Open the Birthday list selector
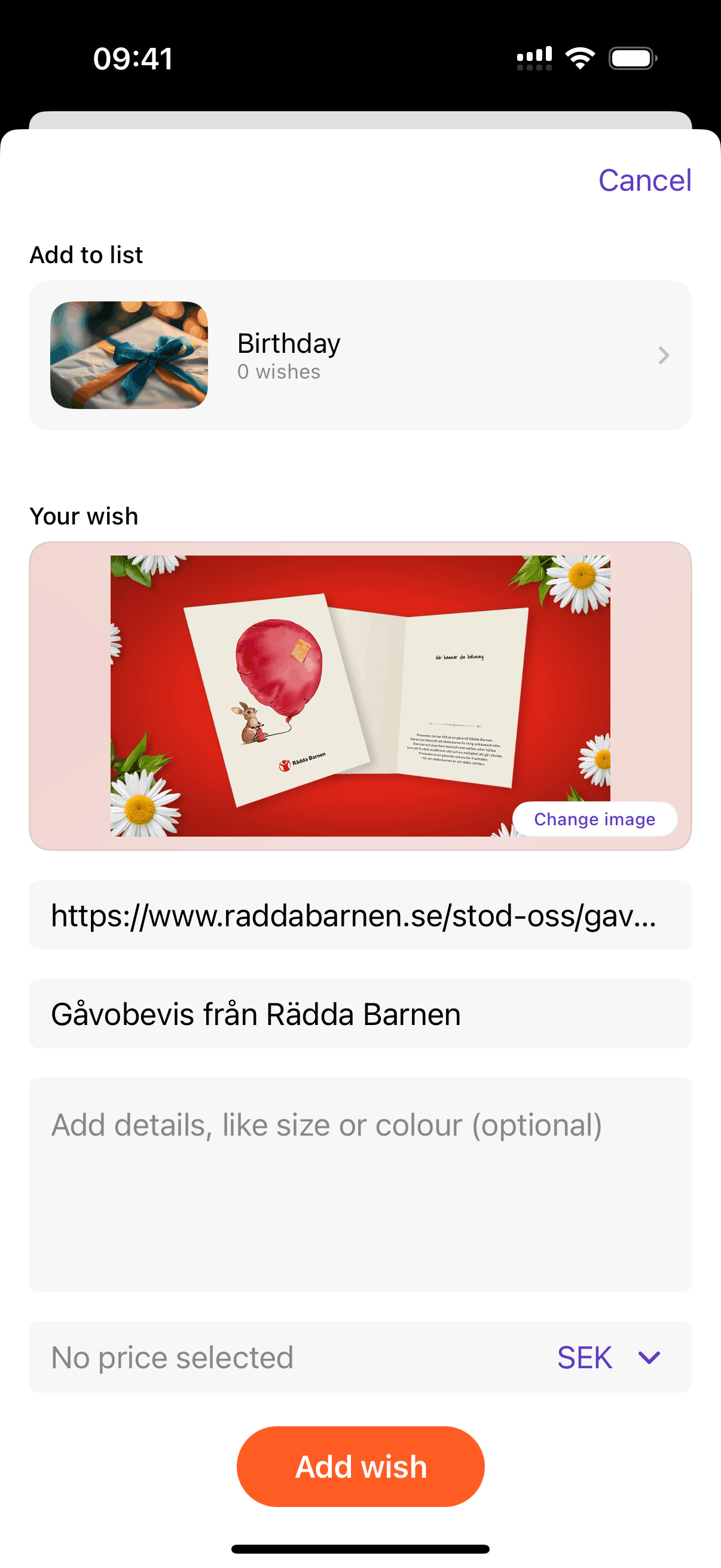This screenshot has width=721, height=1568. (x=360, y=355)
